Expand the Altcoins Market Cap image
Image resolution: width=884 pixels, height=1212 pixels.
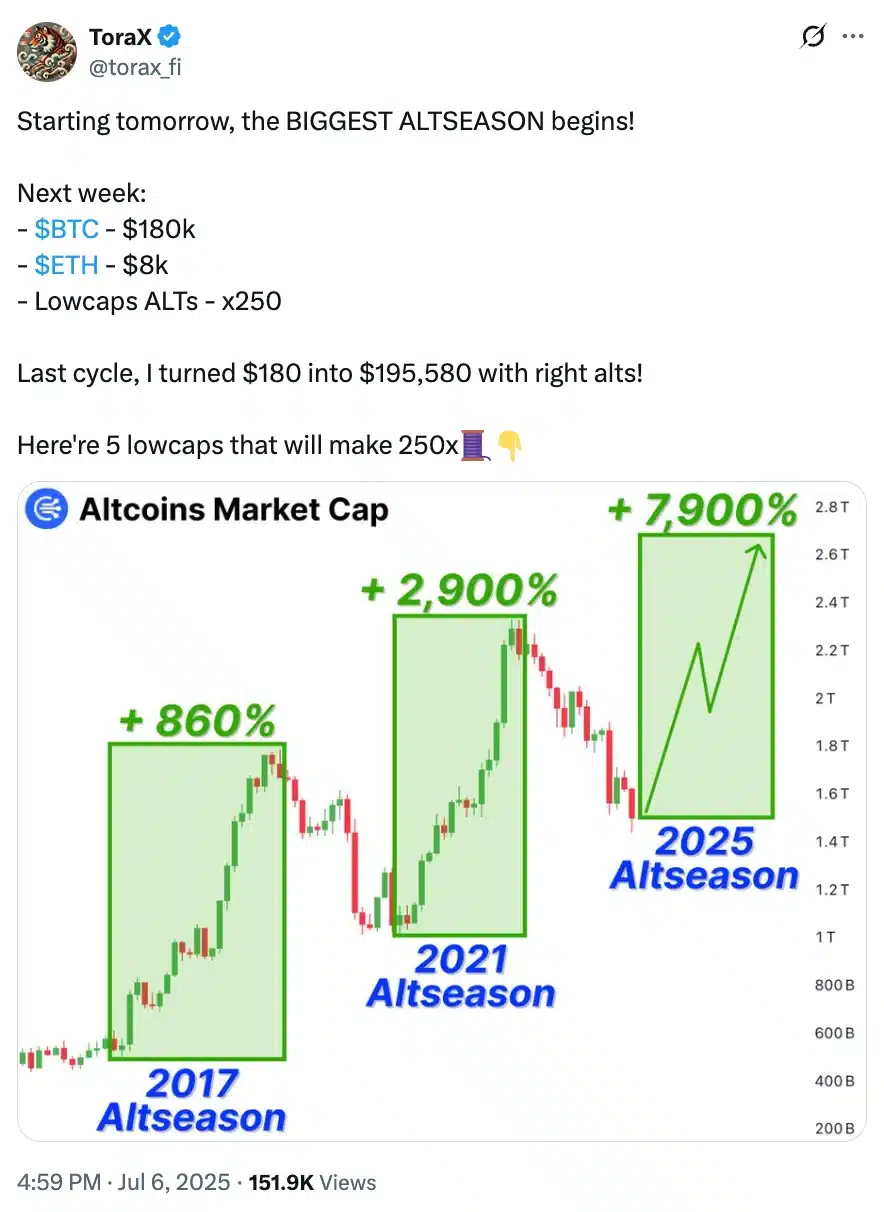coord(440,810)
